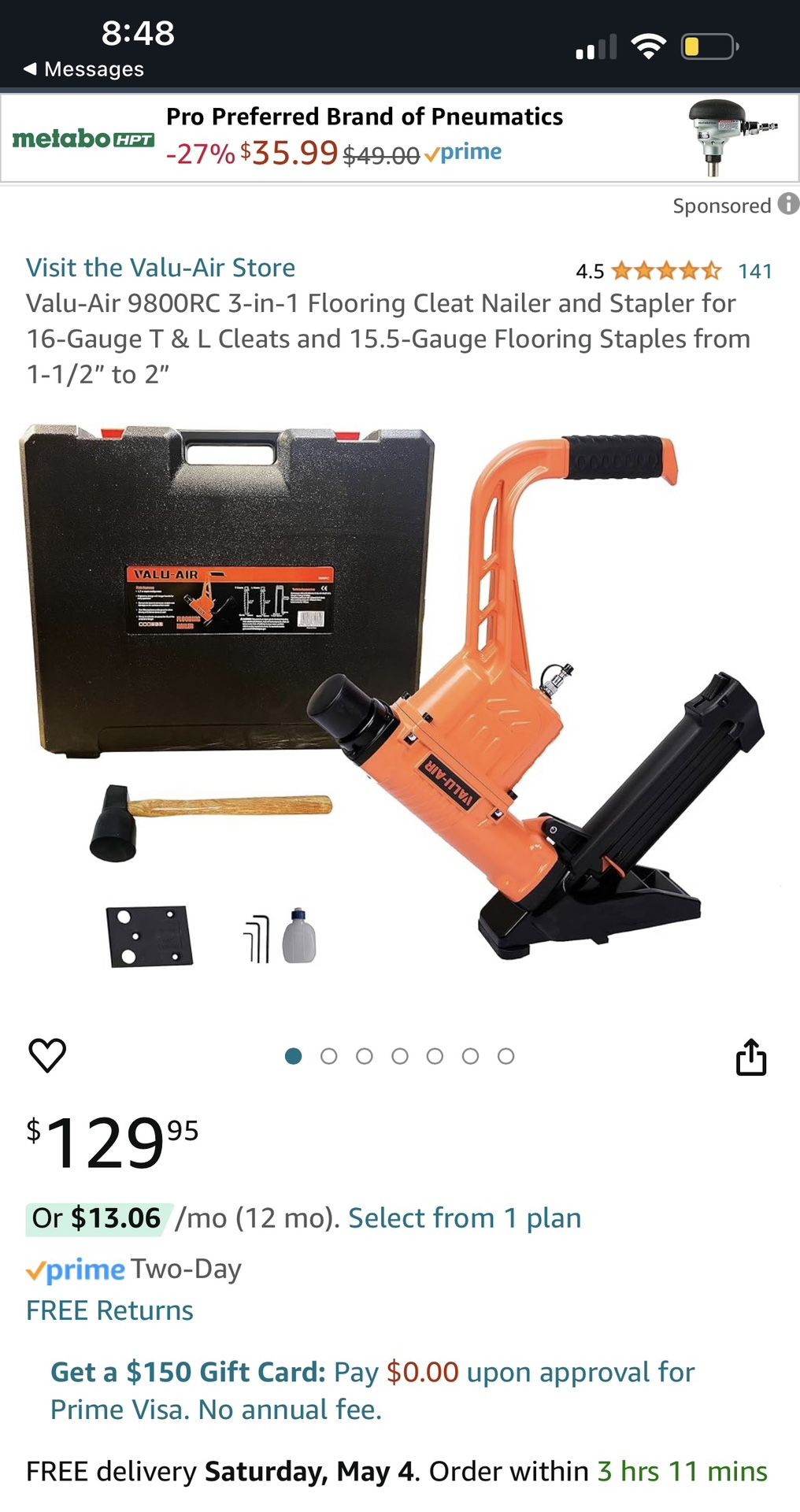Tap the Wi-Fi icon in the status bar
Screen dimensions: 800x1512
pos(647,45)
